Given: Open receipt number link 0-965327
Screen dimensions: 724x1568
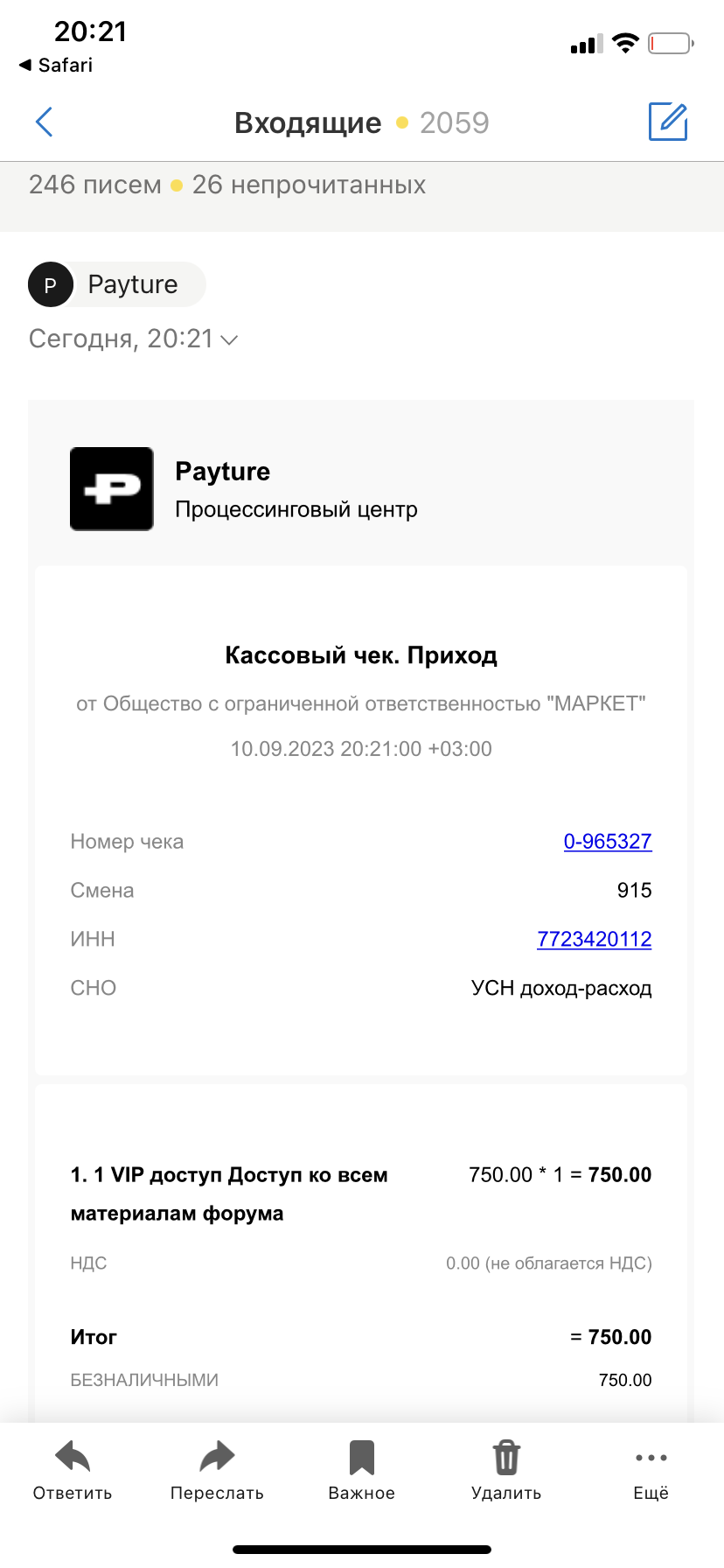Looking at the screenshot, I should pyautogui.click(x=608, y=842).
